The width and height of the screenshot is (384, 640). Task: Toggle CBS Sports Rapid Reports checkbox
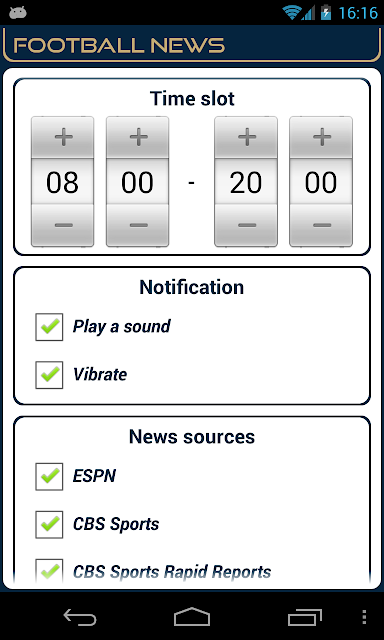click(x=49, y=571)
